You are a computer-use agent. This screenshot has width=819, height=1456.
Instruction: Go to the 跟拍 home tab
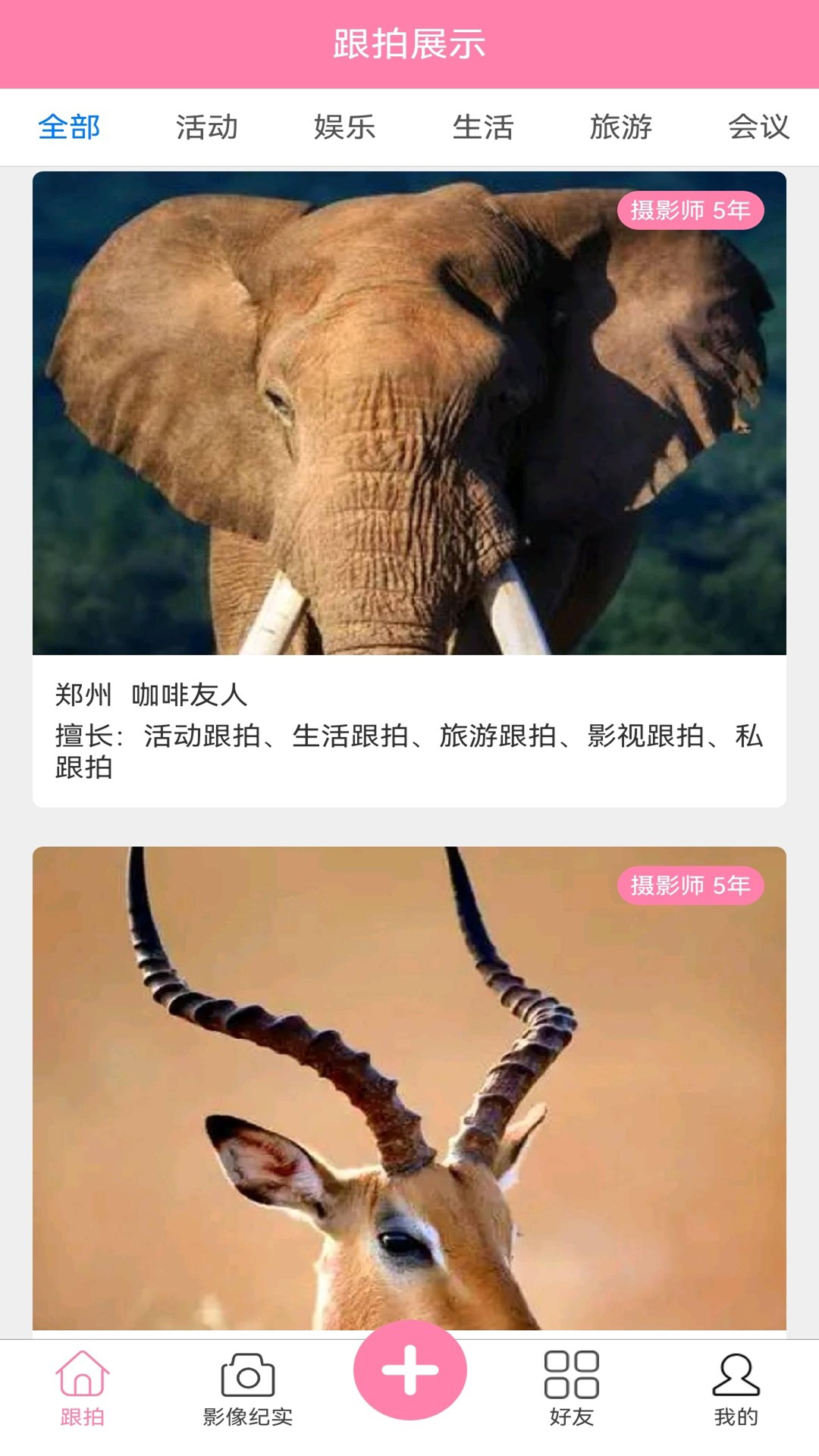pos(82,1389)
